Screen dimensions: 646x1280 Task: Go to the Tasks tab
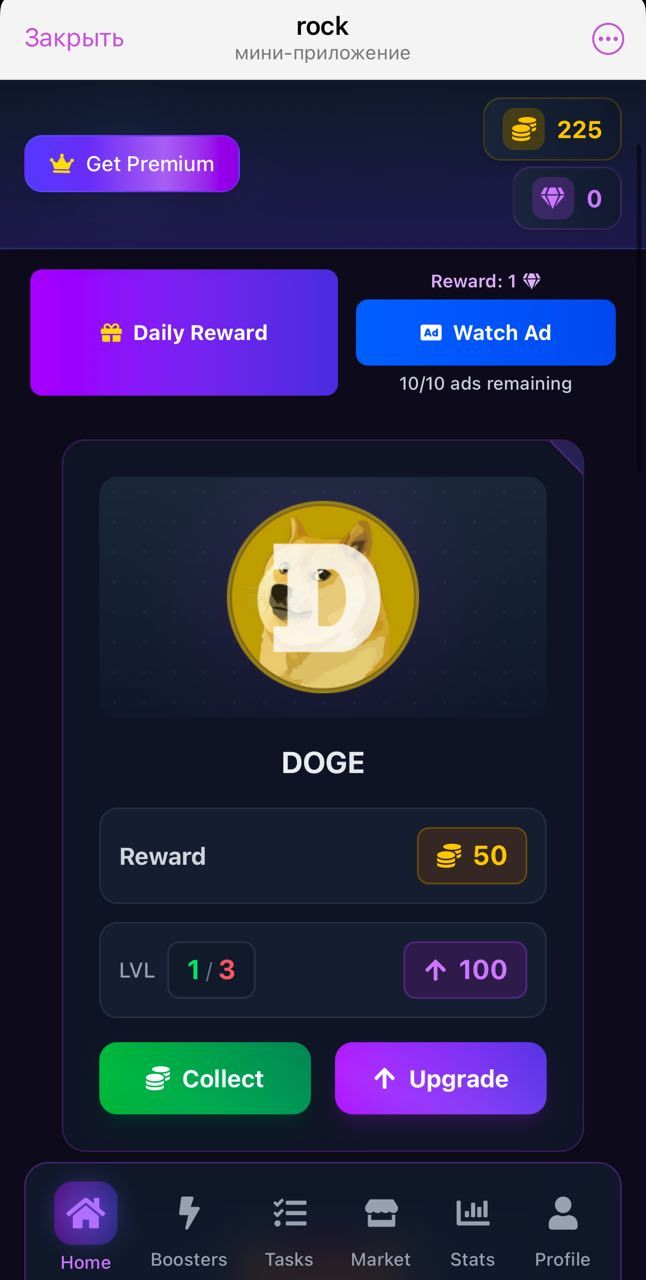tap(289, 1230)
